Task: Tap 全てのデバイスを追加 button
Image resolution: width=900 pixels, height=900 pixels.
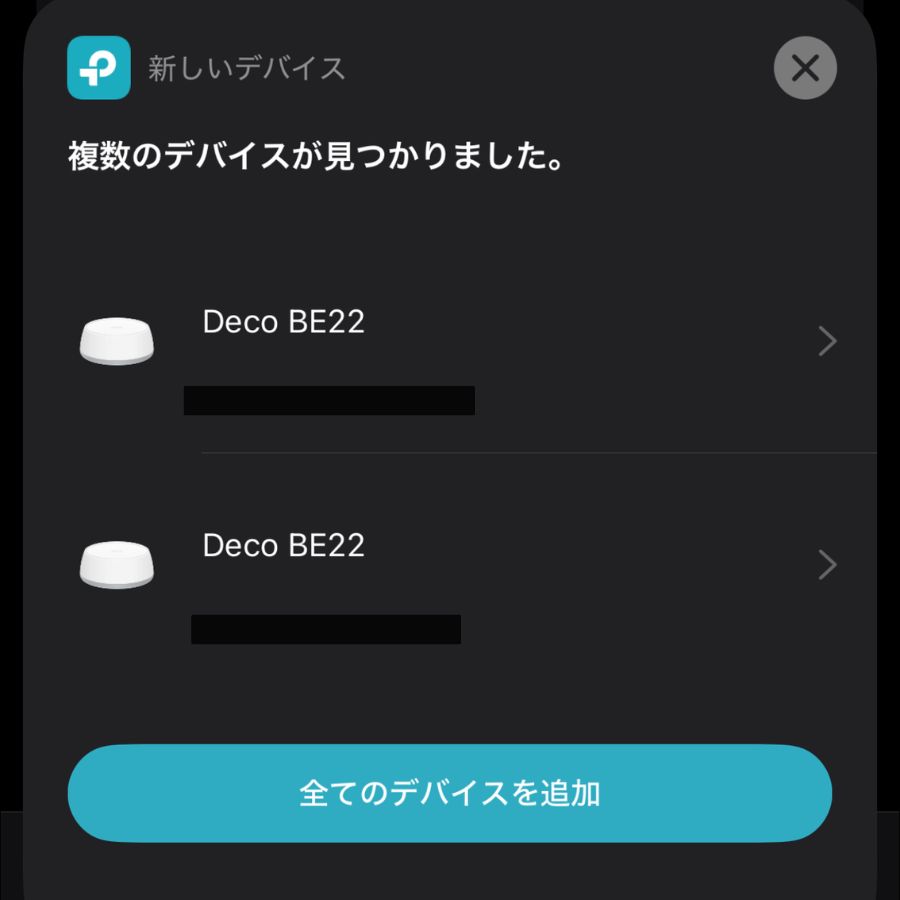Action: (450, 793)
